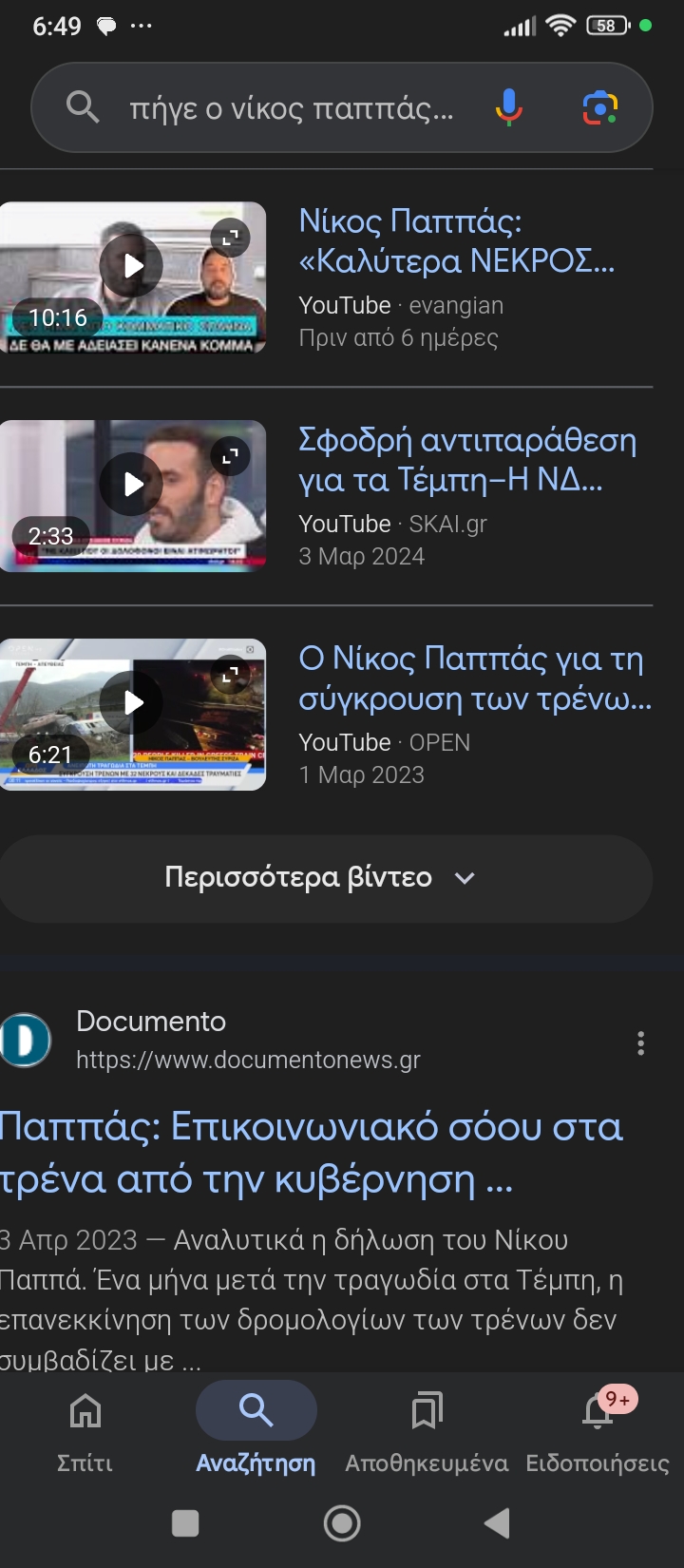684x1568 pixels.
Task: Open the Documento article 'Παππάς: Επικοινωνιακό σόου'
Action: 313,1153
